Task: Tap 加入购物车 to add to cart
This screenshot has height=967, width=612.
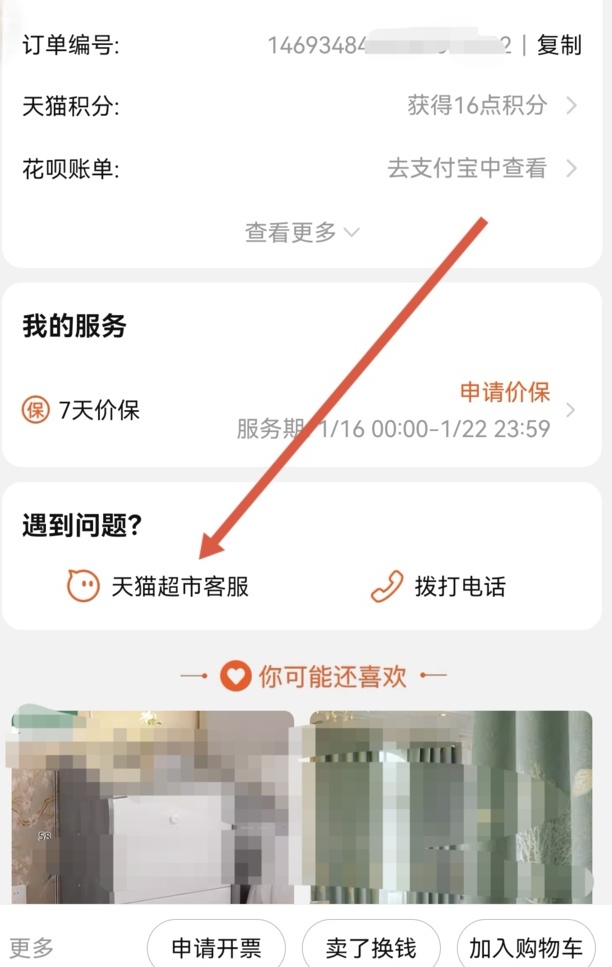Action: pos(526,946)
